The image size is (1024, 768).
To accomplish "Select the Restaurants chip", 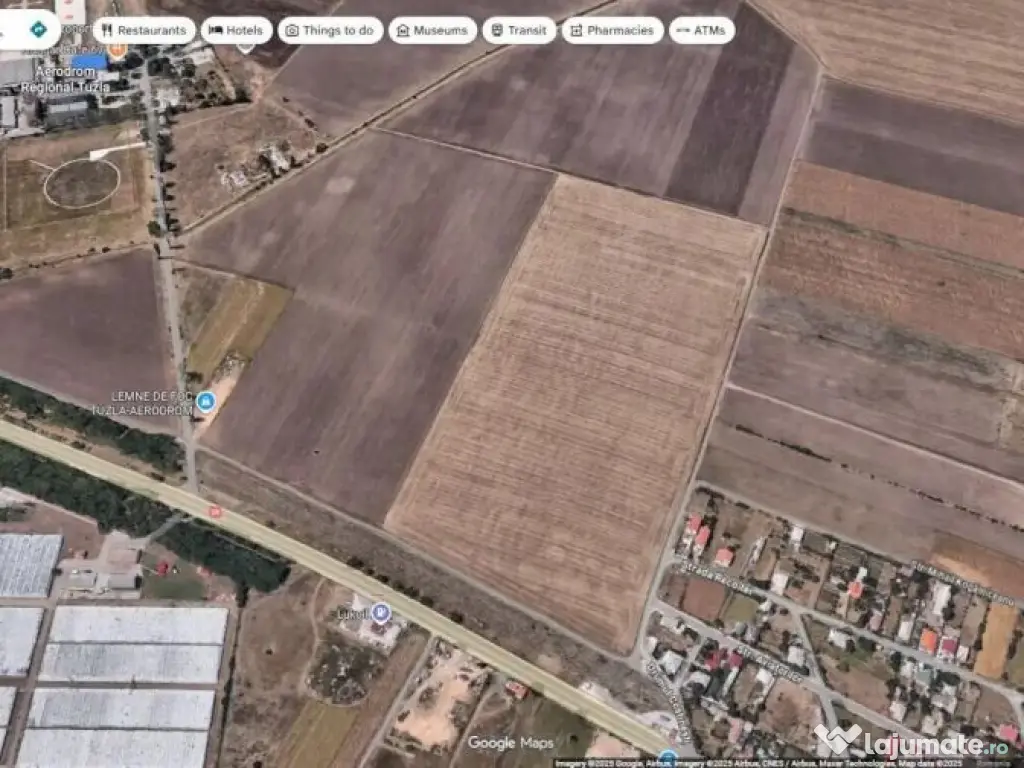I will pos(144,30).
